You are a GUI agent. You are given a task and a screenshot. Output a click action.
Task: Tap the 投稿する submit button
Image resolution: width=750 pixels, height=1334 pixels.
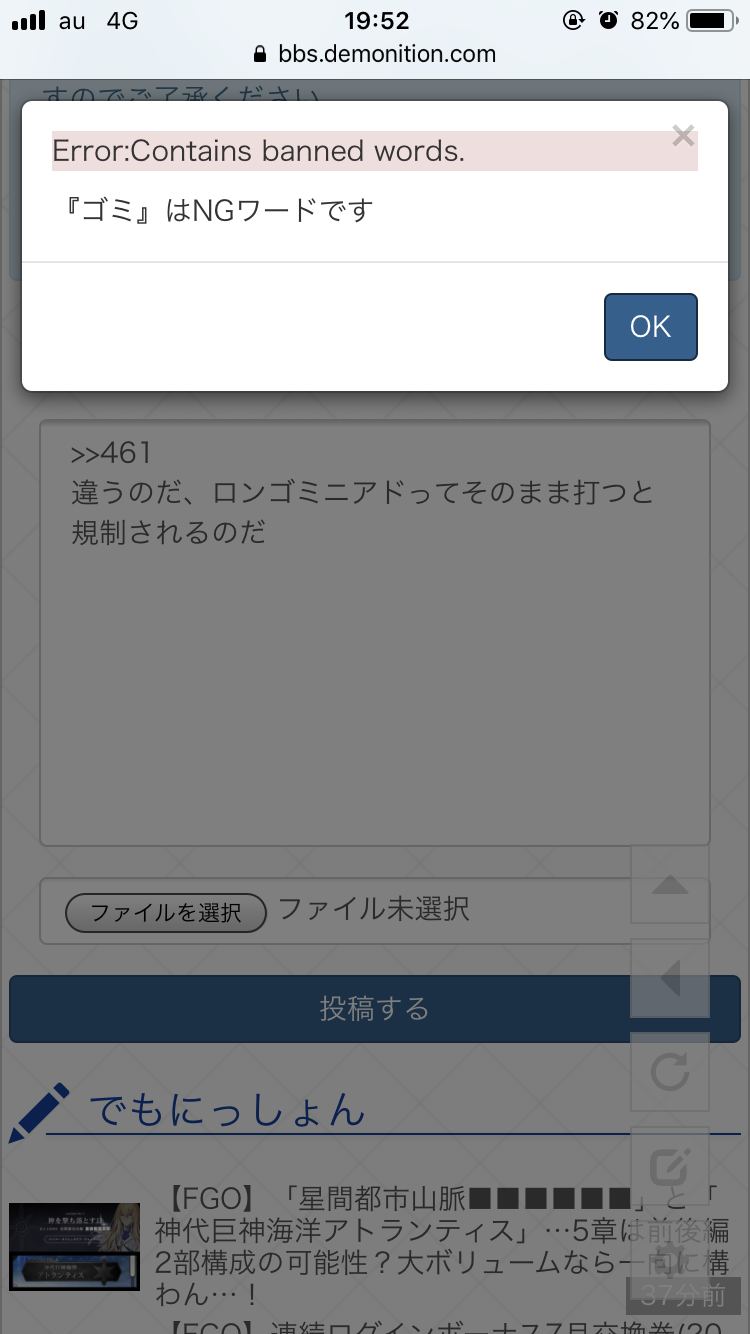pos(320,1009)
